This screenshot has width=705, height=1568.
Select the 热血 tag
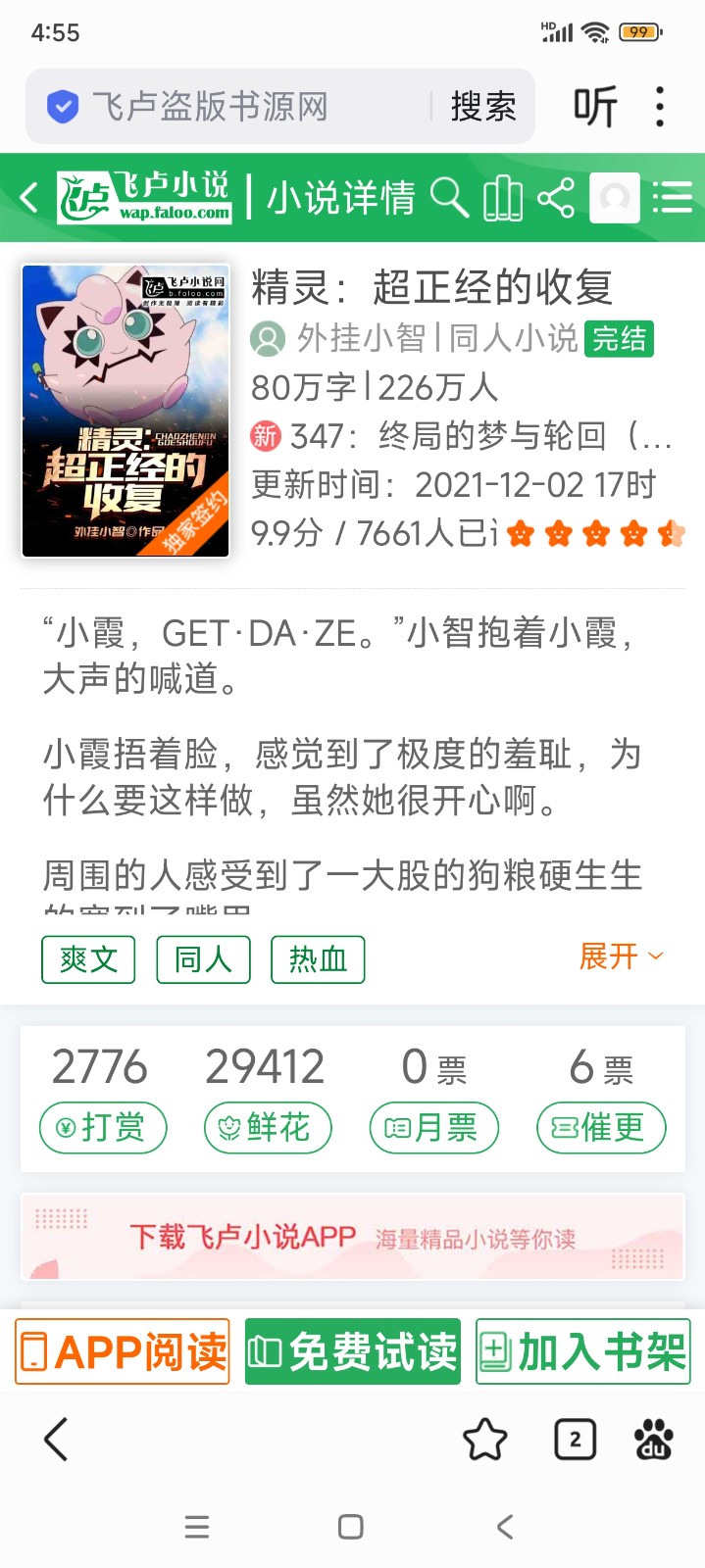click(318, 959)
